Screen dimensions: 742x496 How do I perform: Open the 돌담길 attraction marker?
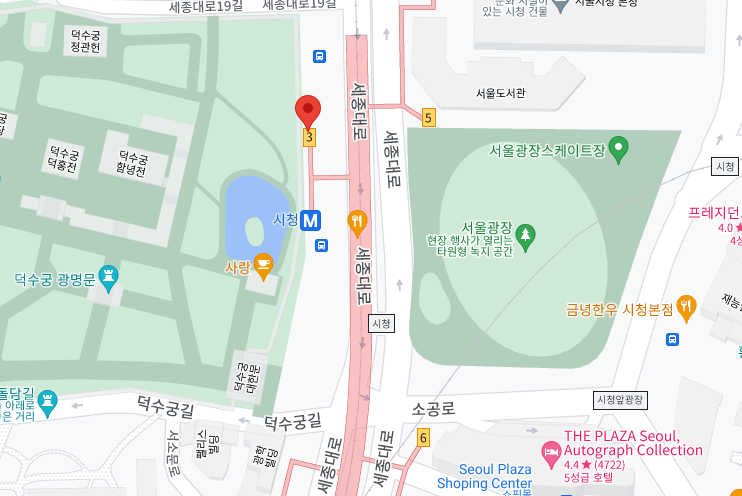tap(47, 404)
